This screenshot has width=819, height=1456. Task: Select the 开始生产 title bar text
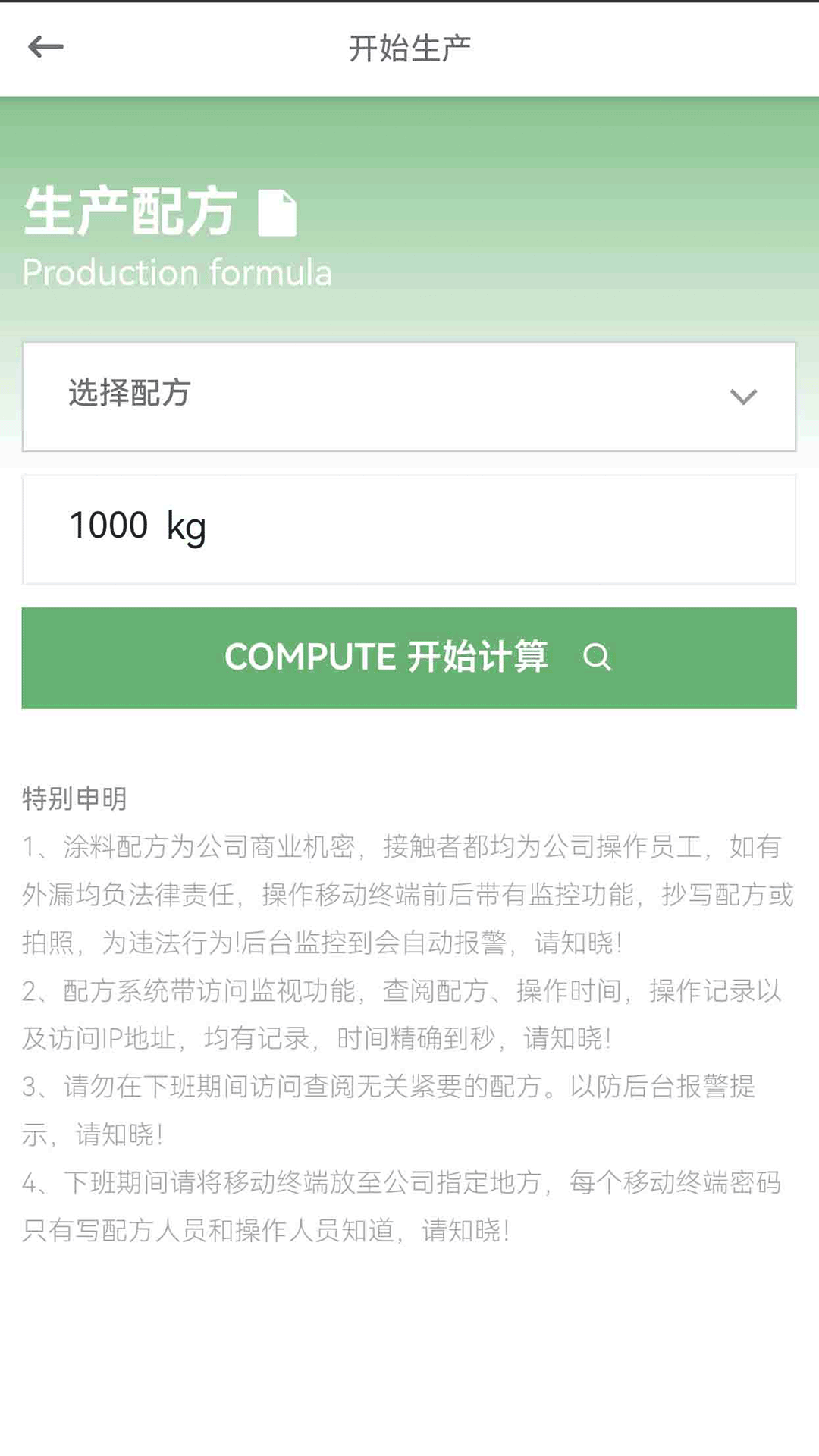(409, 47)
